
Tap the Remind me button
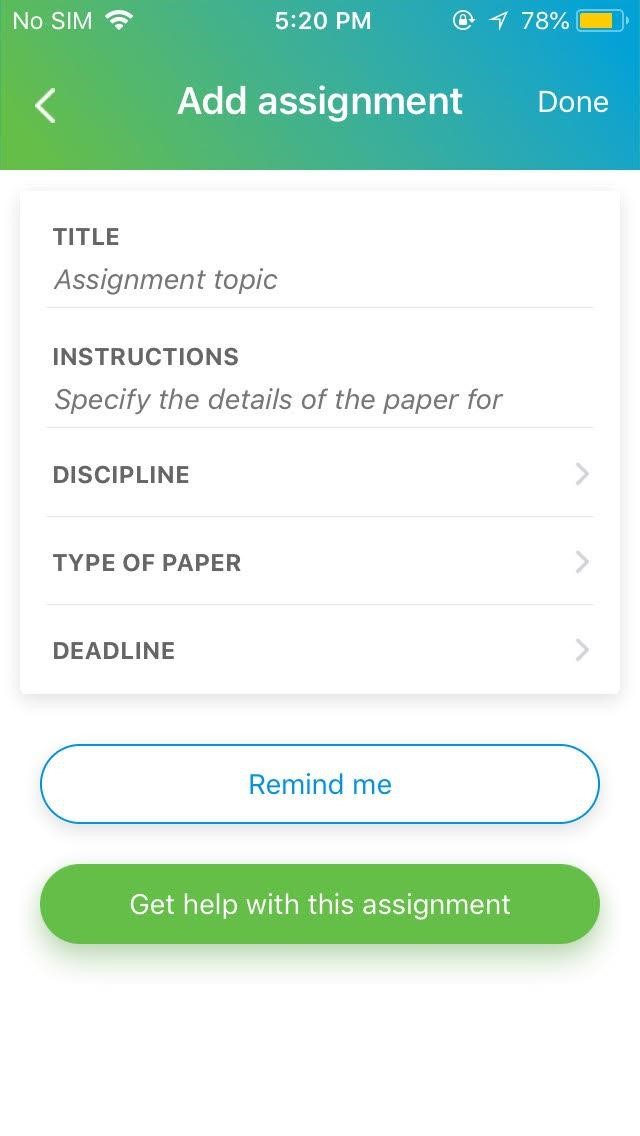click(x=320, y=784)
